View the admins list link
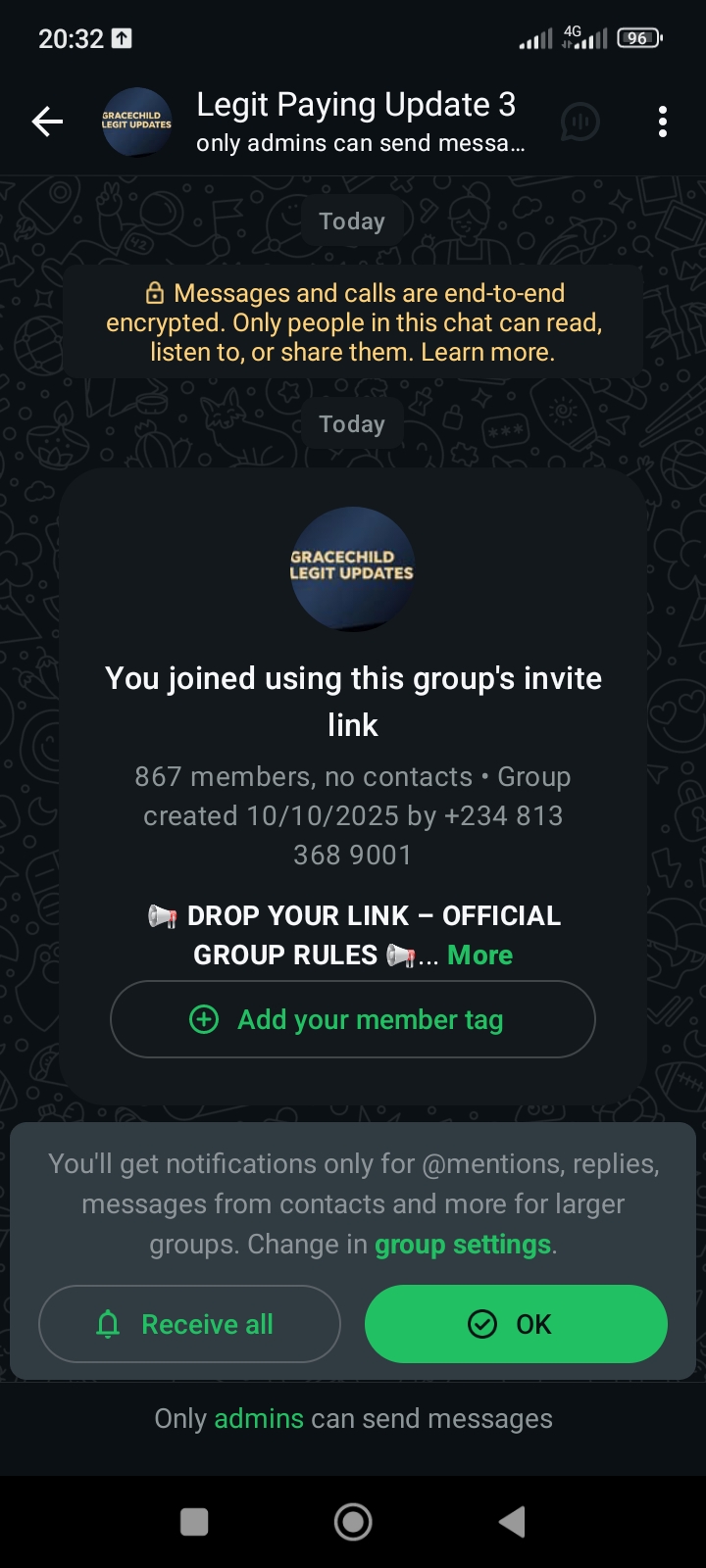Image resolution: width=706 pixels, height=1568 pixels. 259,1418
